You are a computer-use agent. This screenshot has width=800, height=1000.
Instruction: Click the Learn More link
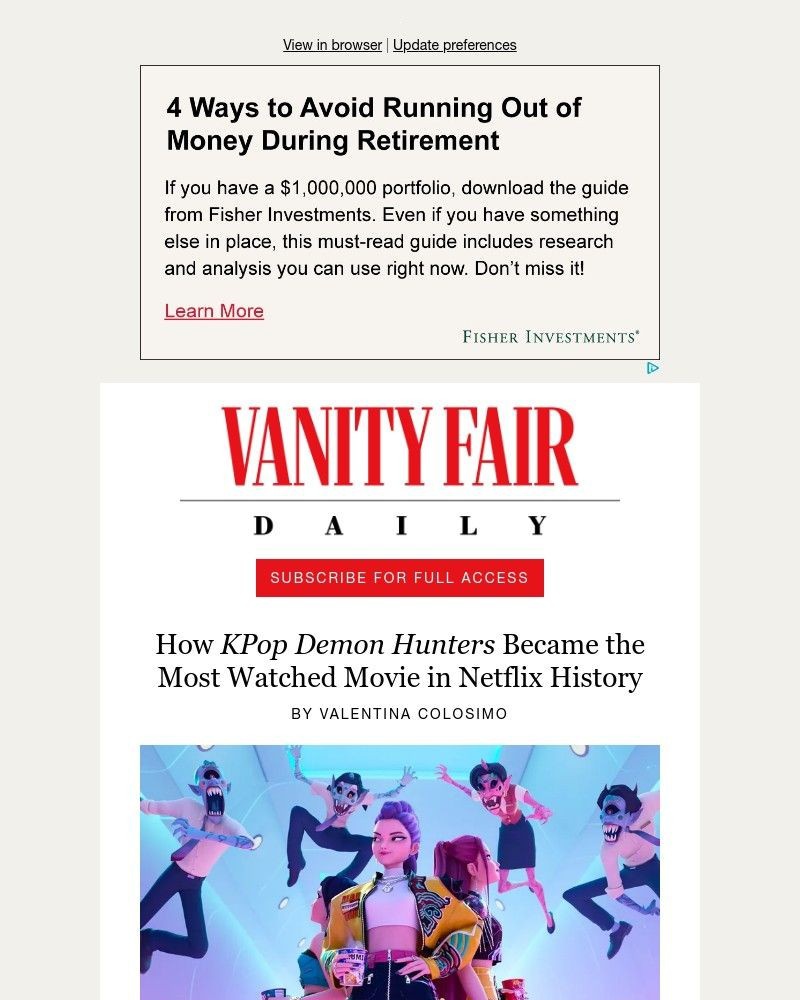click(x=214, y=311)
